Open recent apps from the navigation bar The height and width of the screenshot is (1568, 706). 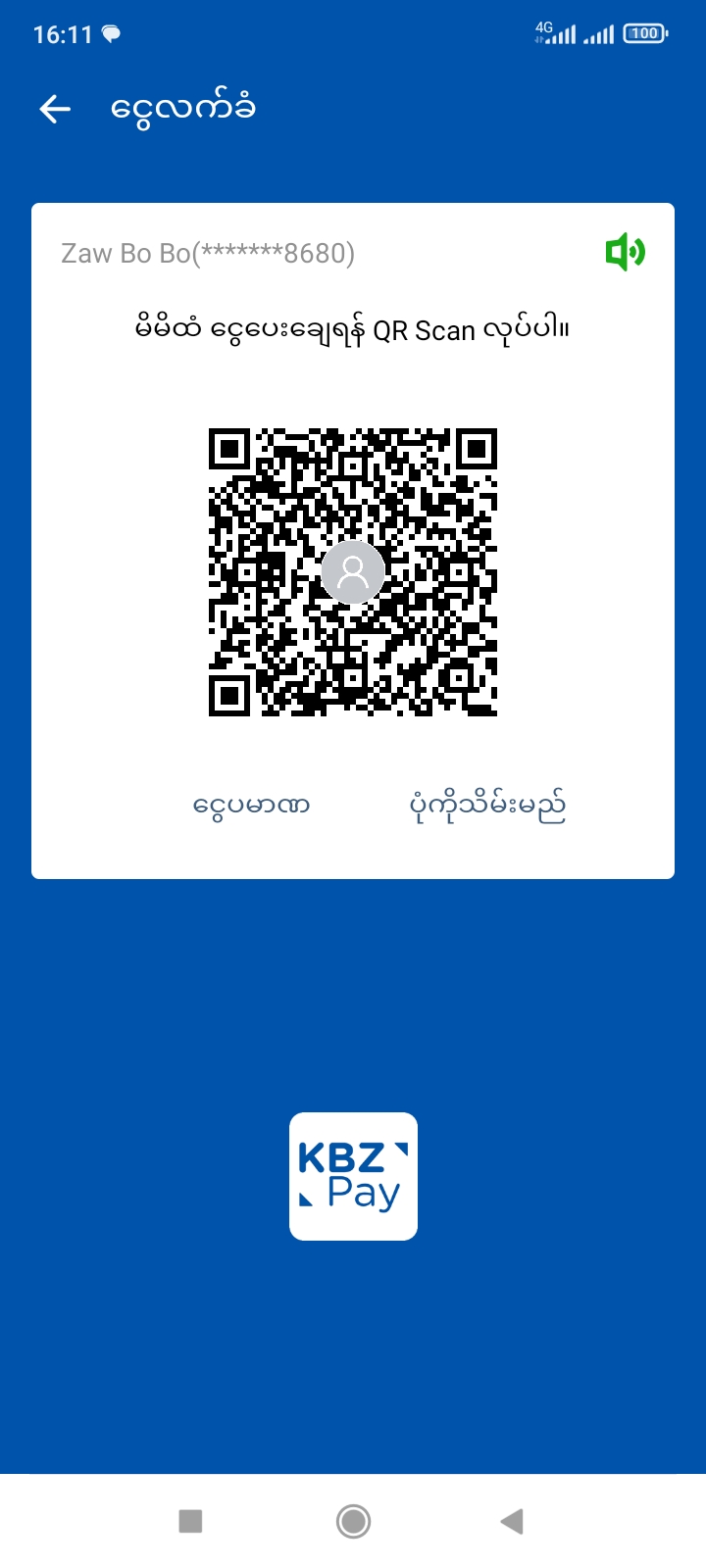(190, 1521)
